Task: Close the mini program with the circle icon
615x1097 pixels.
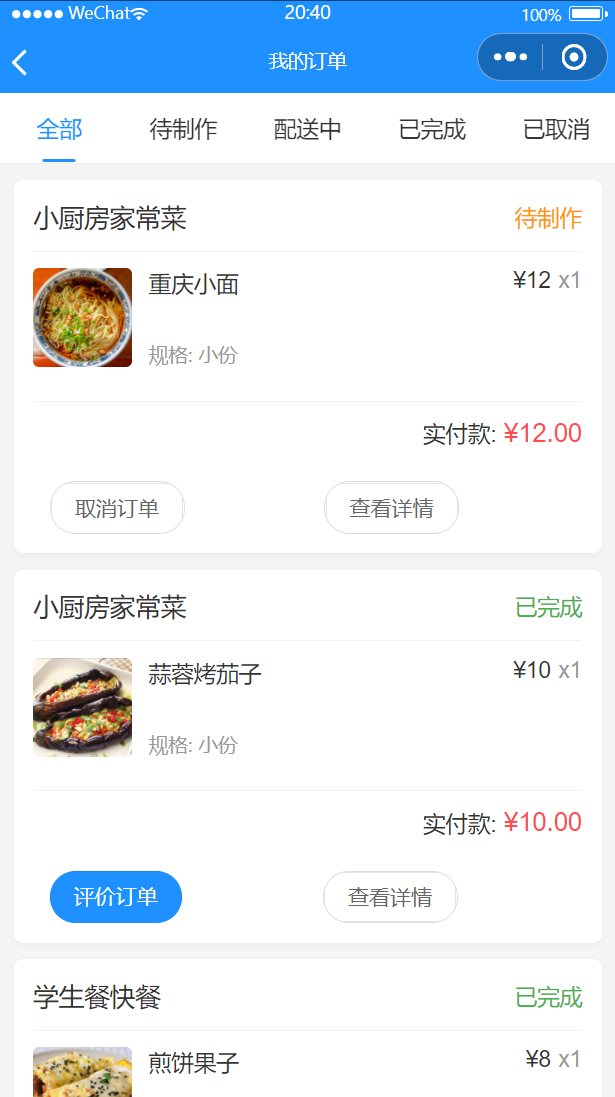Action: (x=573, y=57)
